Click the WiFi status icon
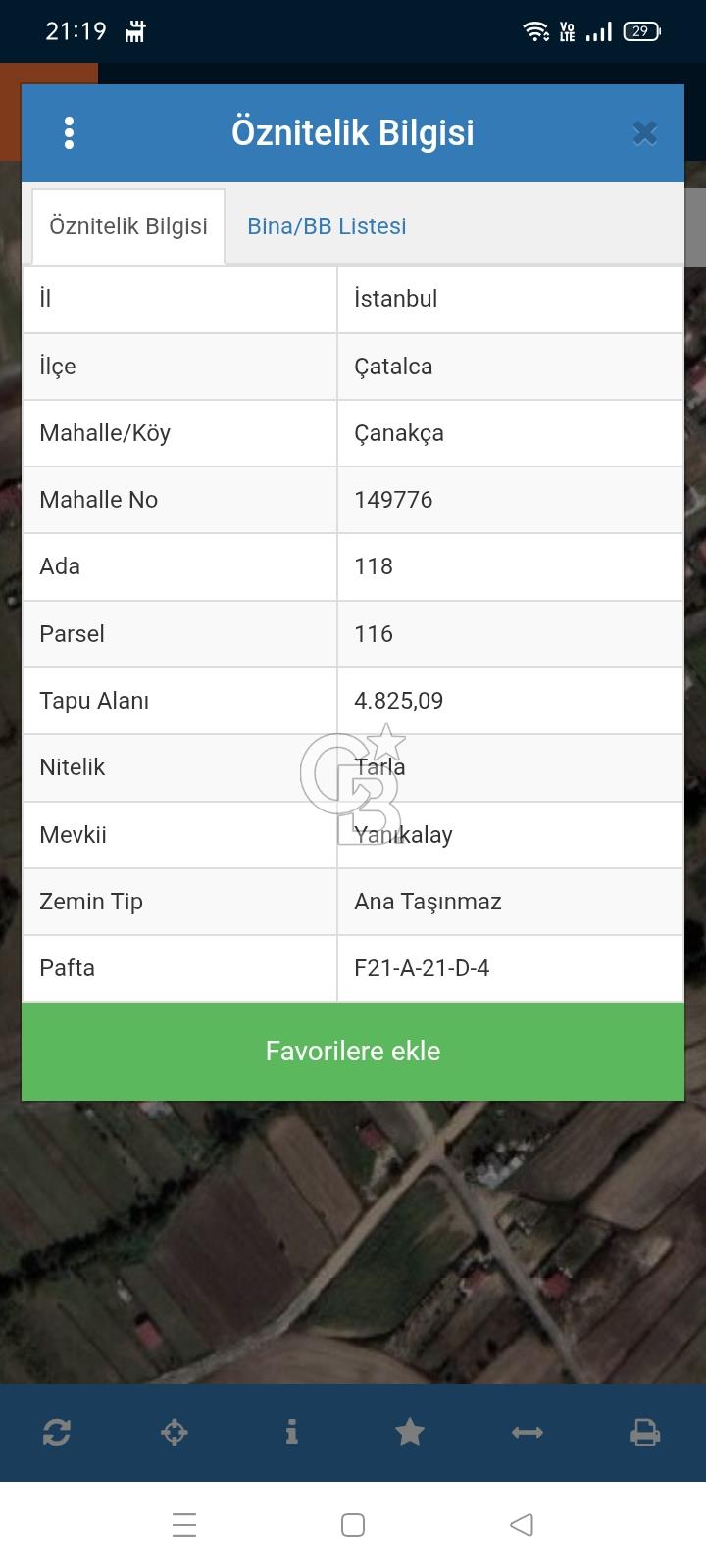This screenshot has height=1568, width=706. 535,29
